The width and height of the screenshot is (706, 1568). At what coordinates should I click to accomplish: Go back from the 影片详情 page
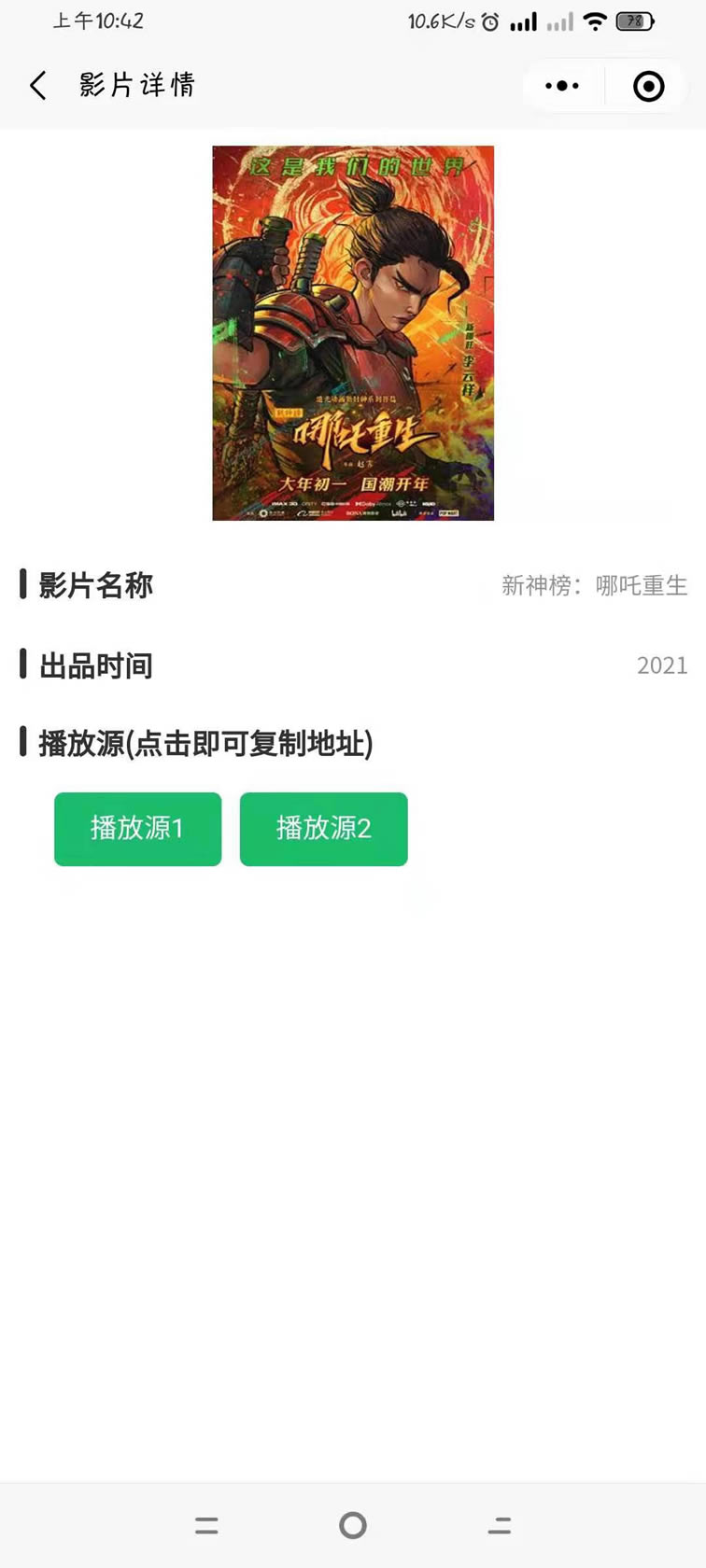coord(37,86)
